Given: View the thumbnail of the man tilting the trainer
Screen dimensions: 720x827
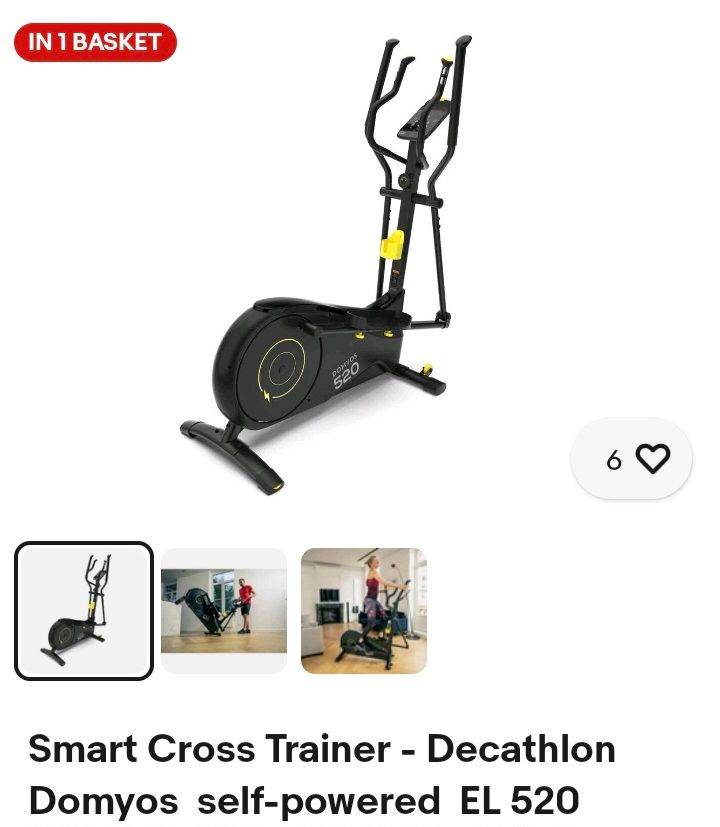Looking at the screenshot, I should (224, 611).
